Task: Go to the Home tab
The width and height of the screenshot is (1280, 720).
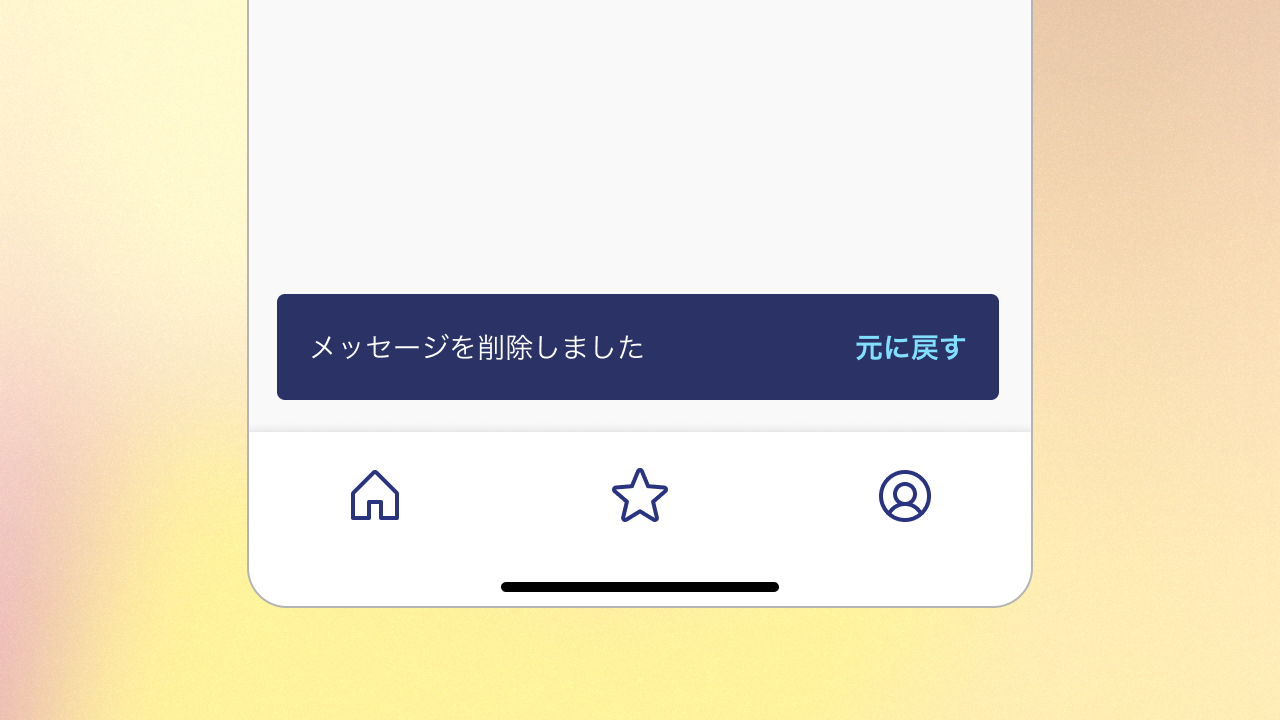Action: [375, 496]
